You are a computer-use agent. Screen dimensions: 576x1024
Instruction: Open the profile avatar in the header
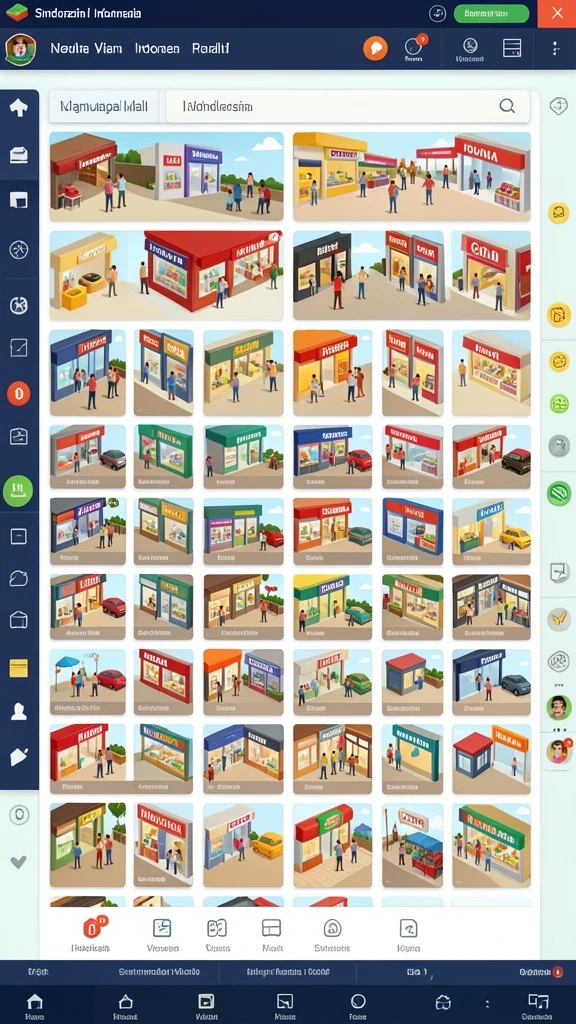tap(20, 49)
